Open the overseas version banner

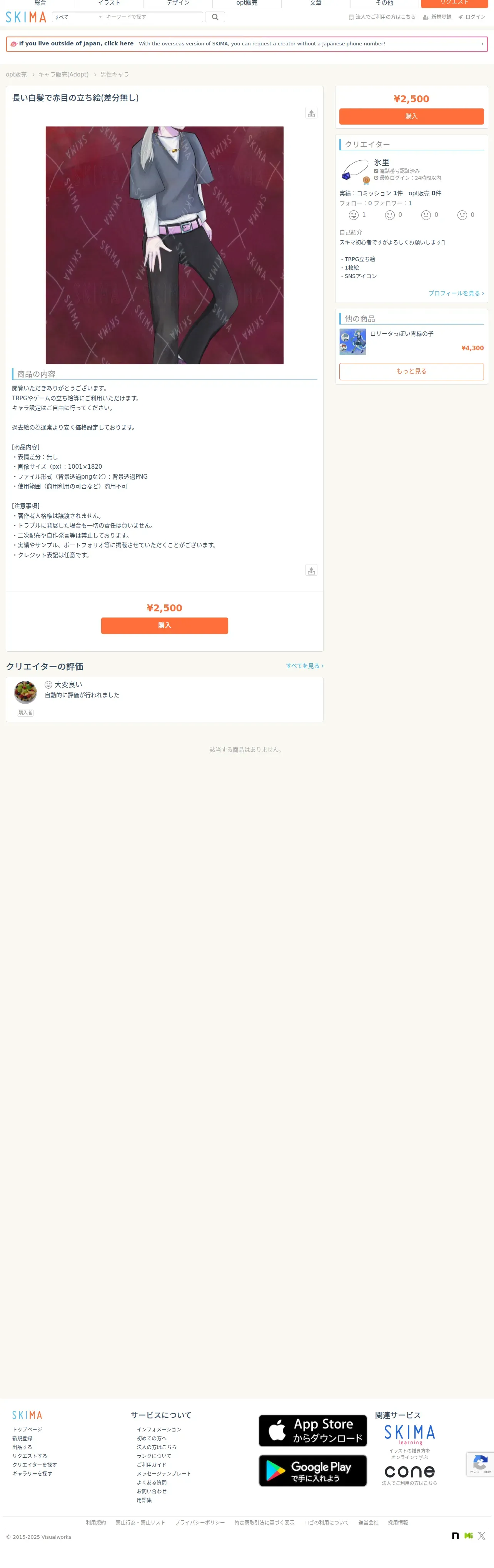click(247, 44)
